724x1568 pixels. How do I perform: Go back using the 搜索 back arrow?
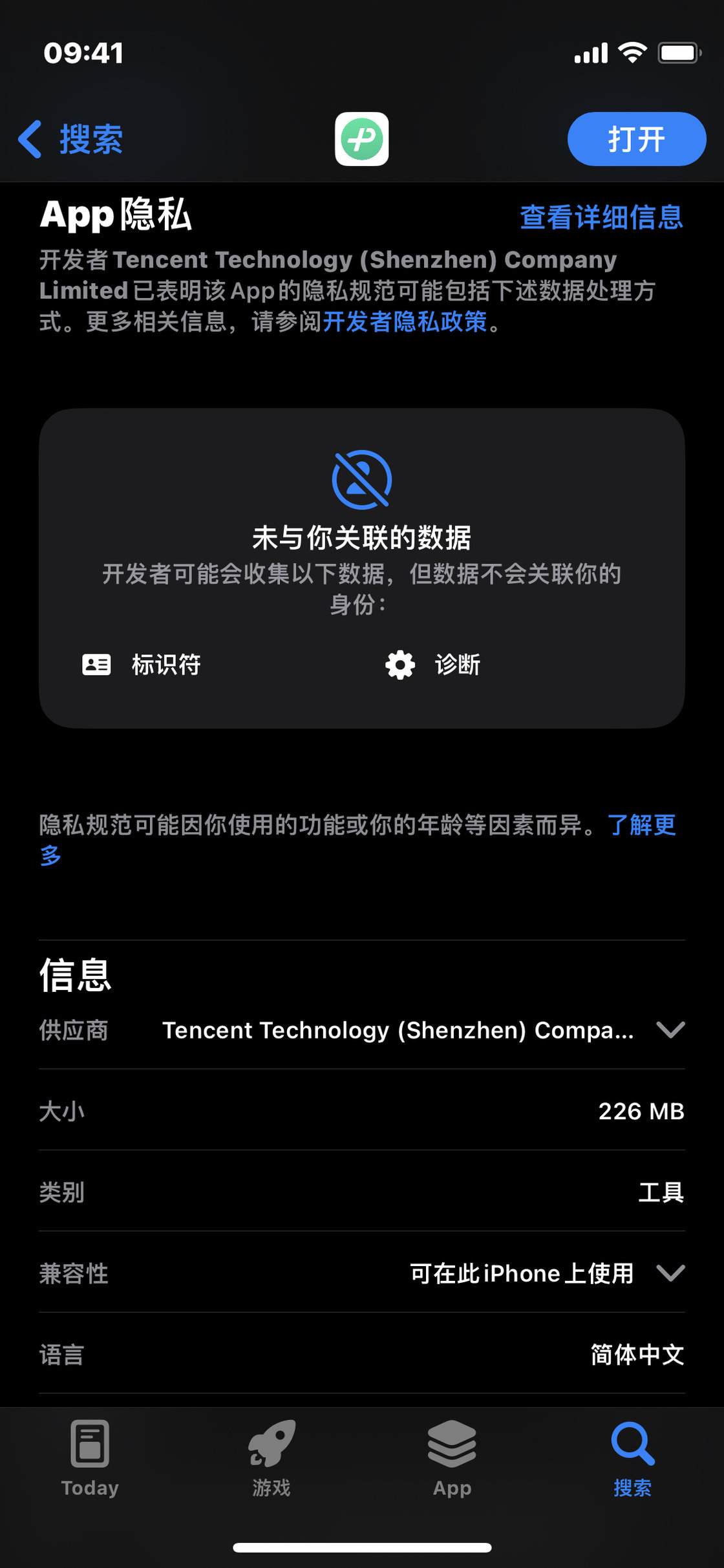coord(71,139)
